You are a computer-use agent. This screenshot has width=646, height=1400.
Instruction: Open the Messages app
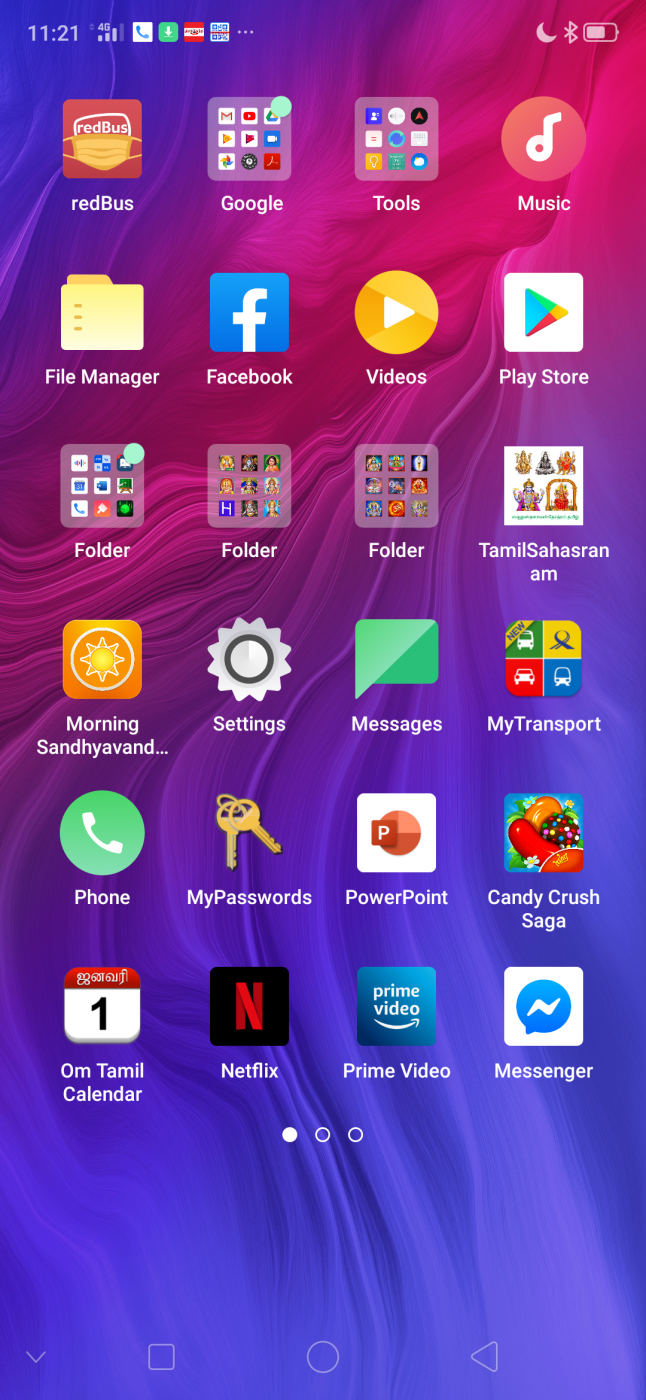pos(397,660)
